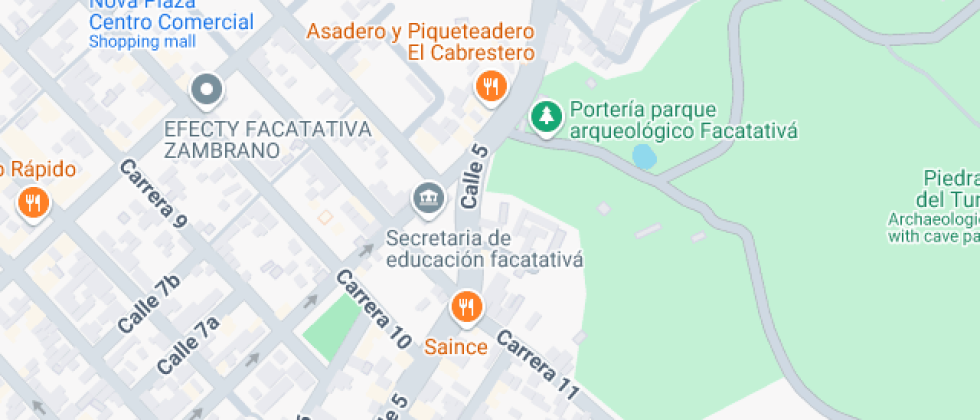Open Secretaria de educación facatativá pin

pos(429,198)
